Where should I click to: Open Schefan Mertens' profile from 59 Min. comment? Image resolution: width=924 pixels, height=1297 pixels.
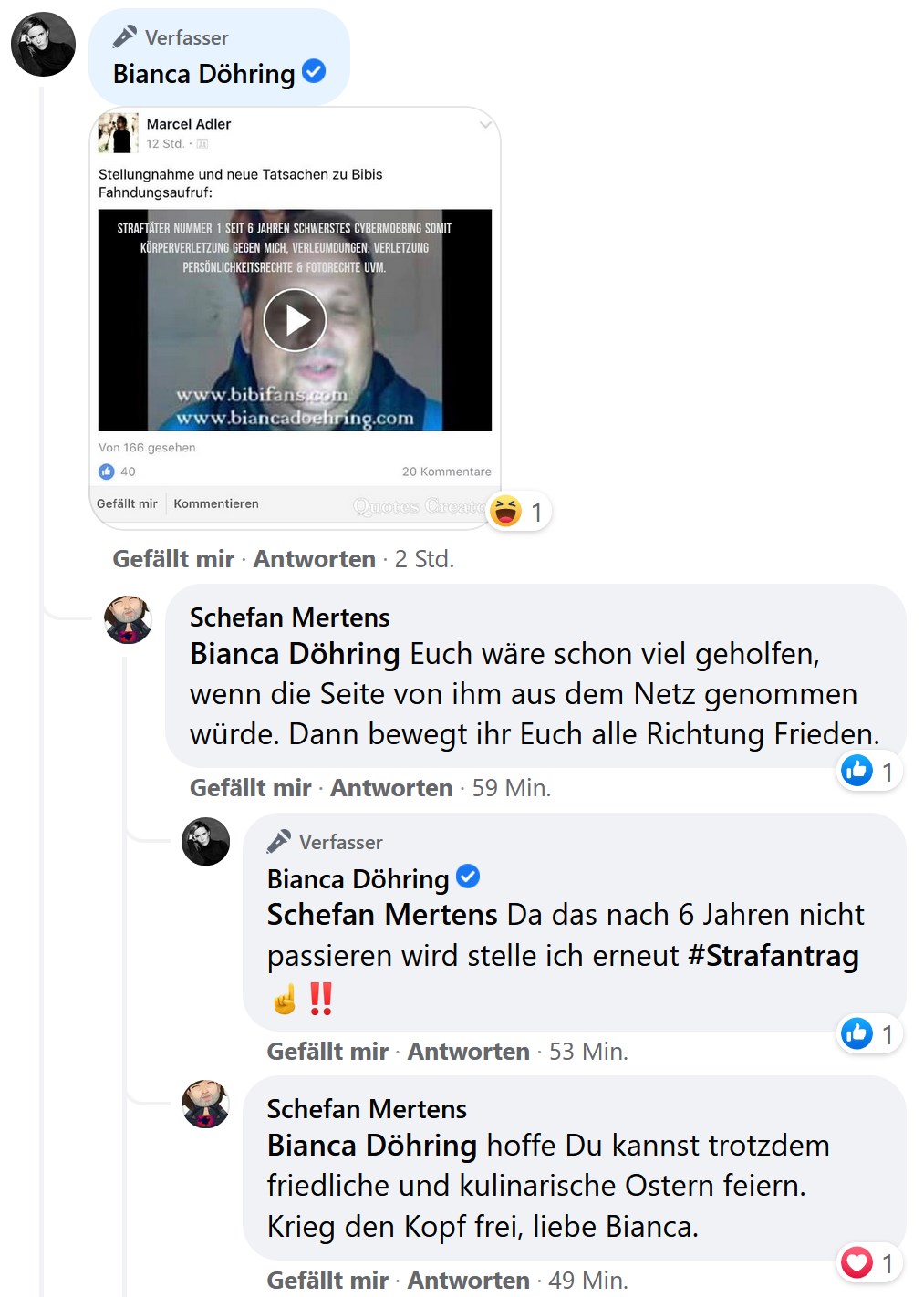[x=289, y=617]
